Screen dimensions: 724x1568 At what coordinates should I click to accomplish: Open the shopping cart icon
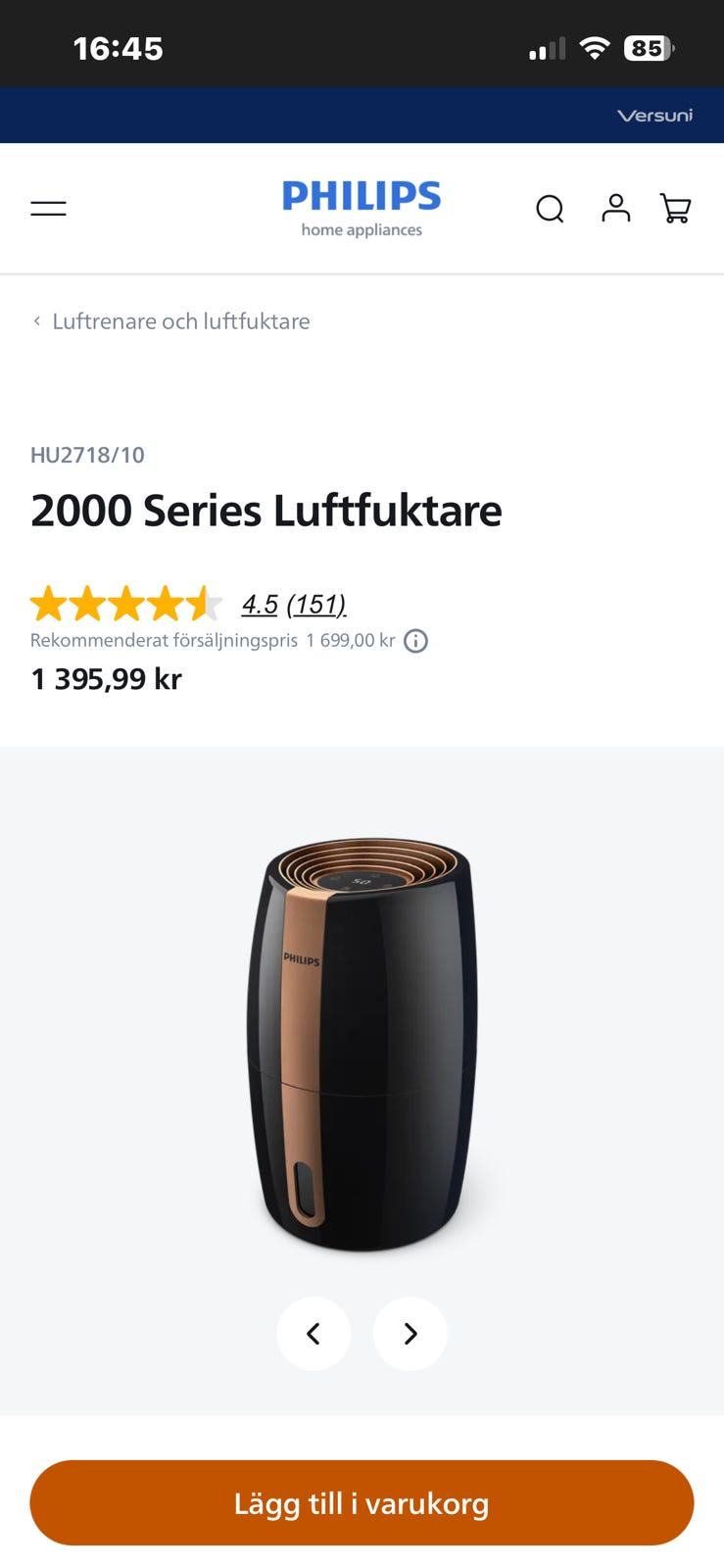[677, 209]
